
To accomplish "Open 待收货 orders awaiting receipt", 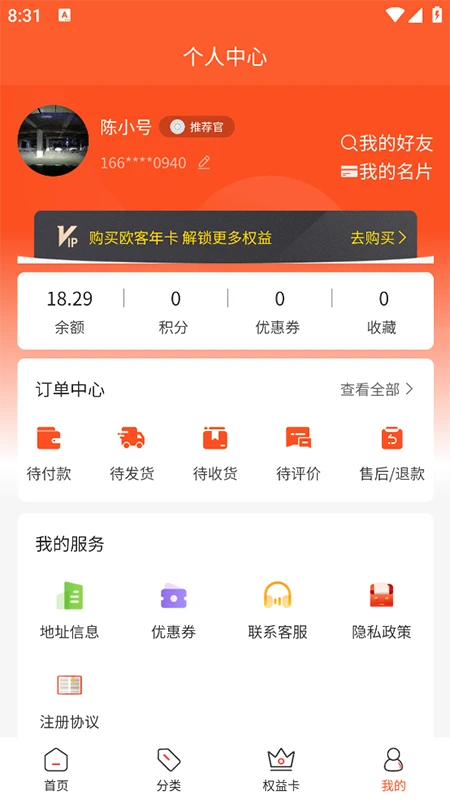I will (x=215, y=454).
